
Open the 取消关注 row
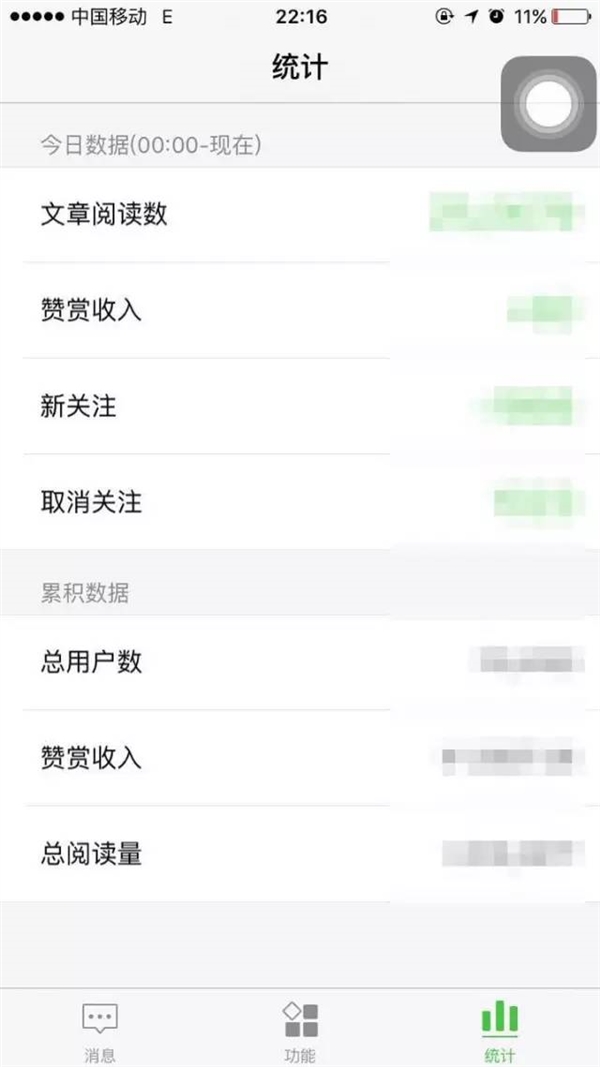(300, 502)
